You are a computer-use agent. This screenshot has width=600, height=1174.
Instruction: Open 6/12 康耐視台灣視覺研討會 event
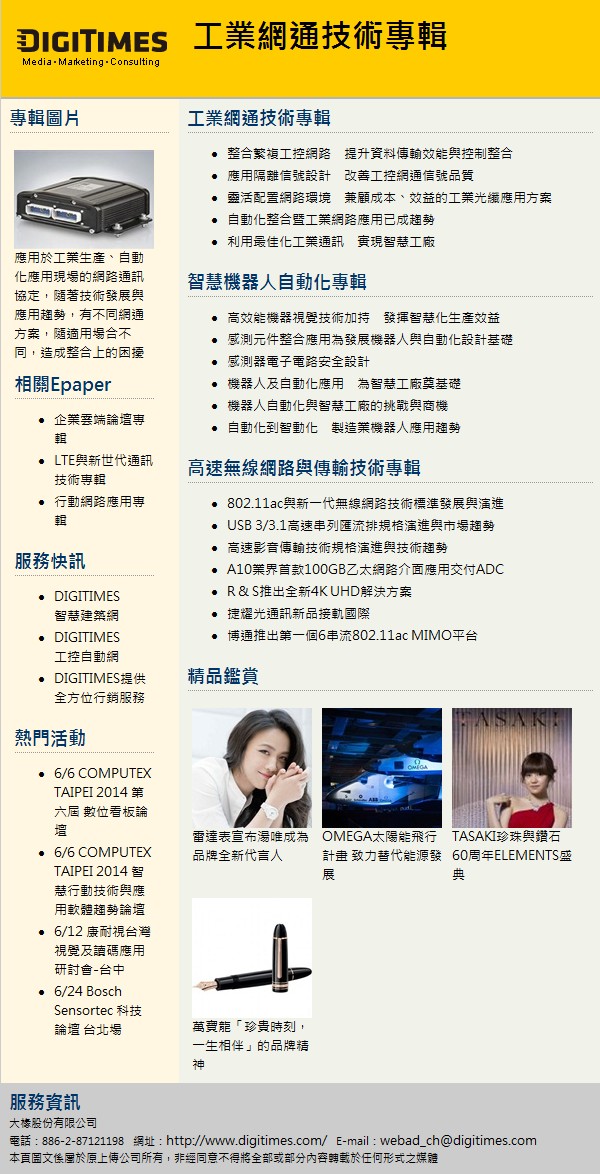click(x=99, y=949)
